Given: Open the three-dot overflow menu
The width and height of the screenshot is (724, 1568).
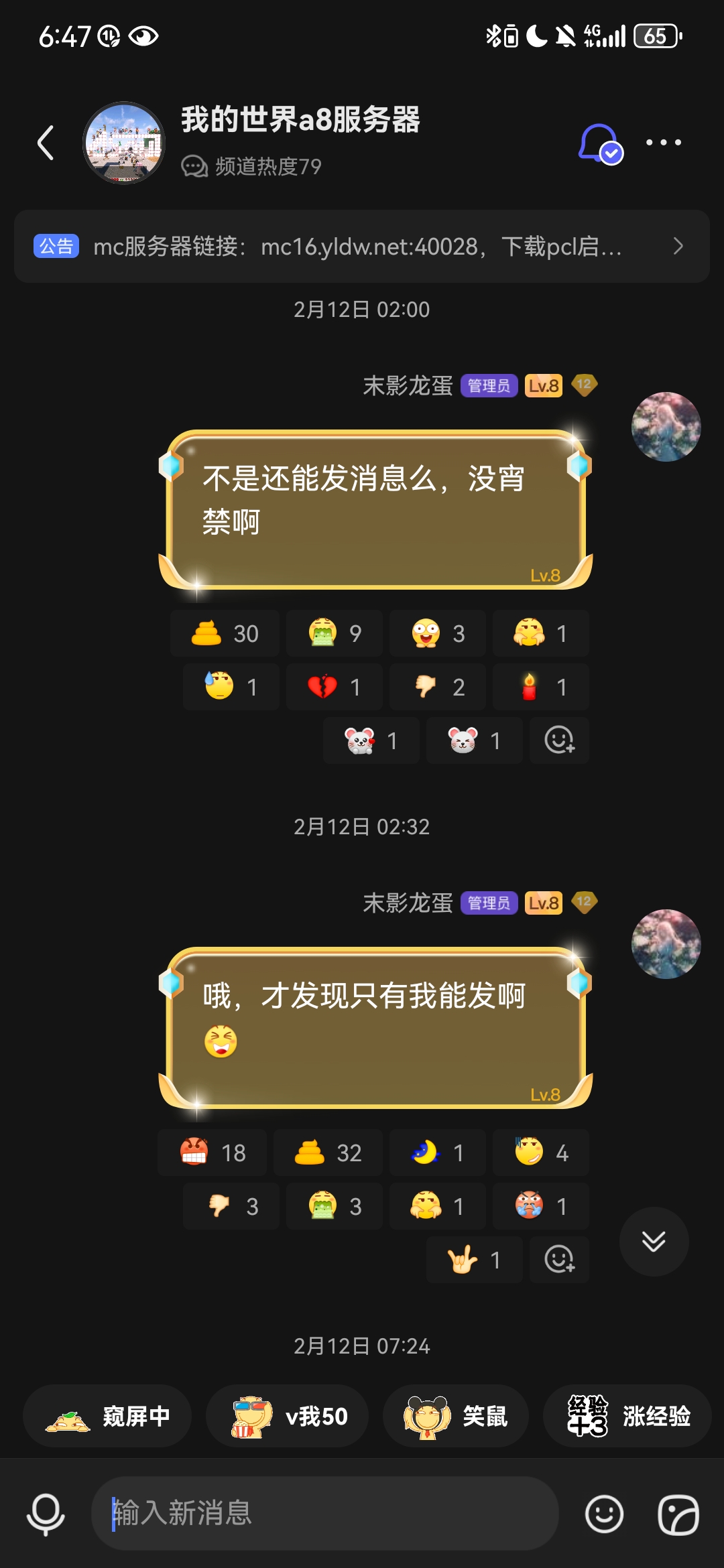Looking at the screenshot, I should [663, 142].
